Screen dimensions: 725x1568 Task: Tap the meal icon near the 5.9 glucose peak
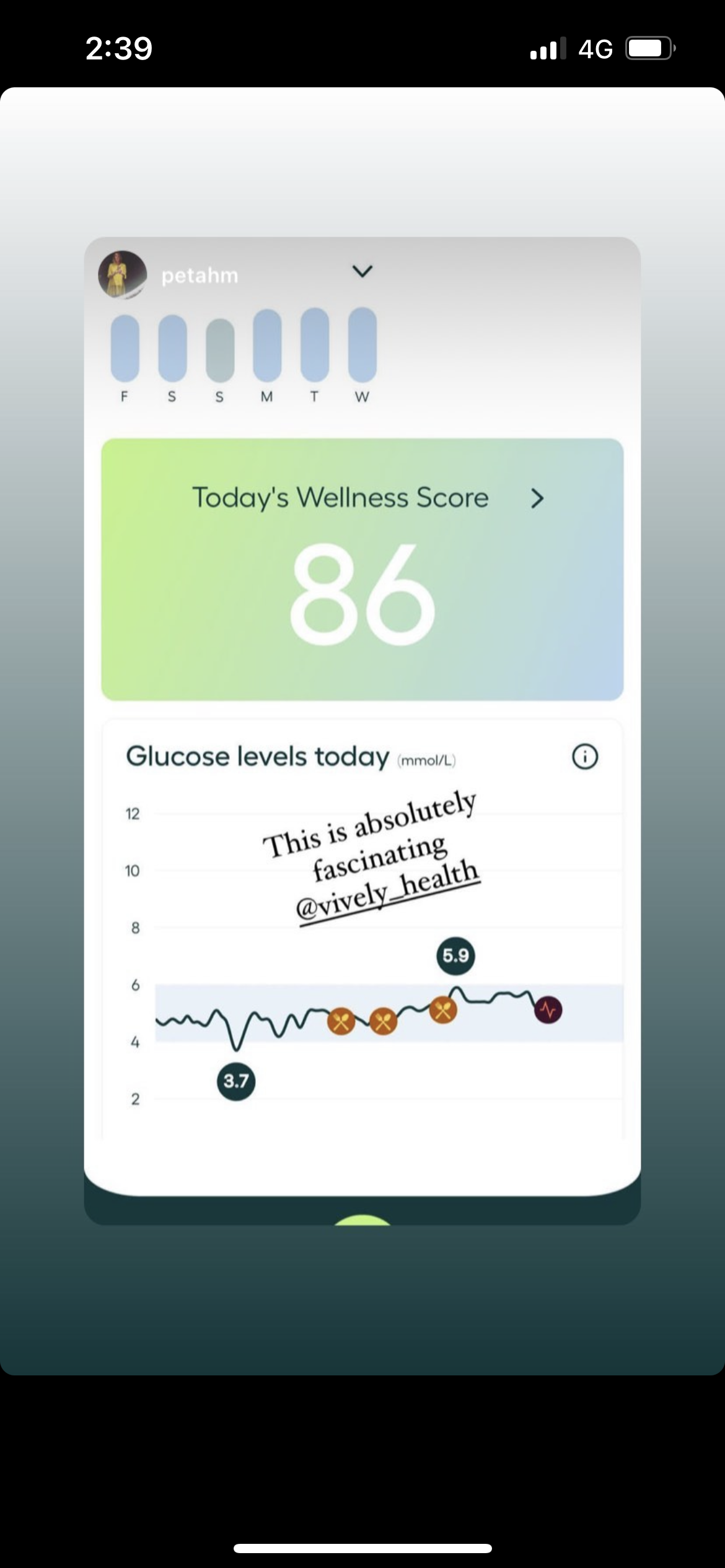(444, 1009)
